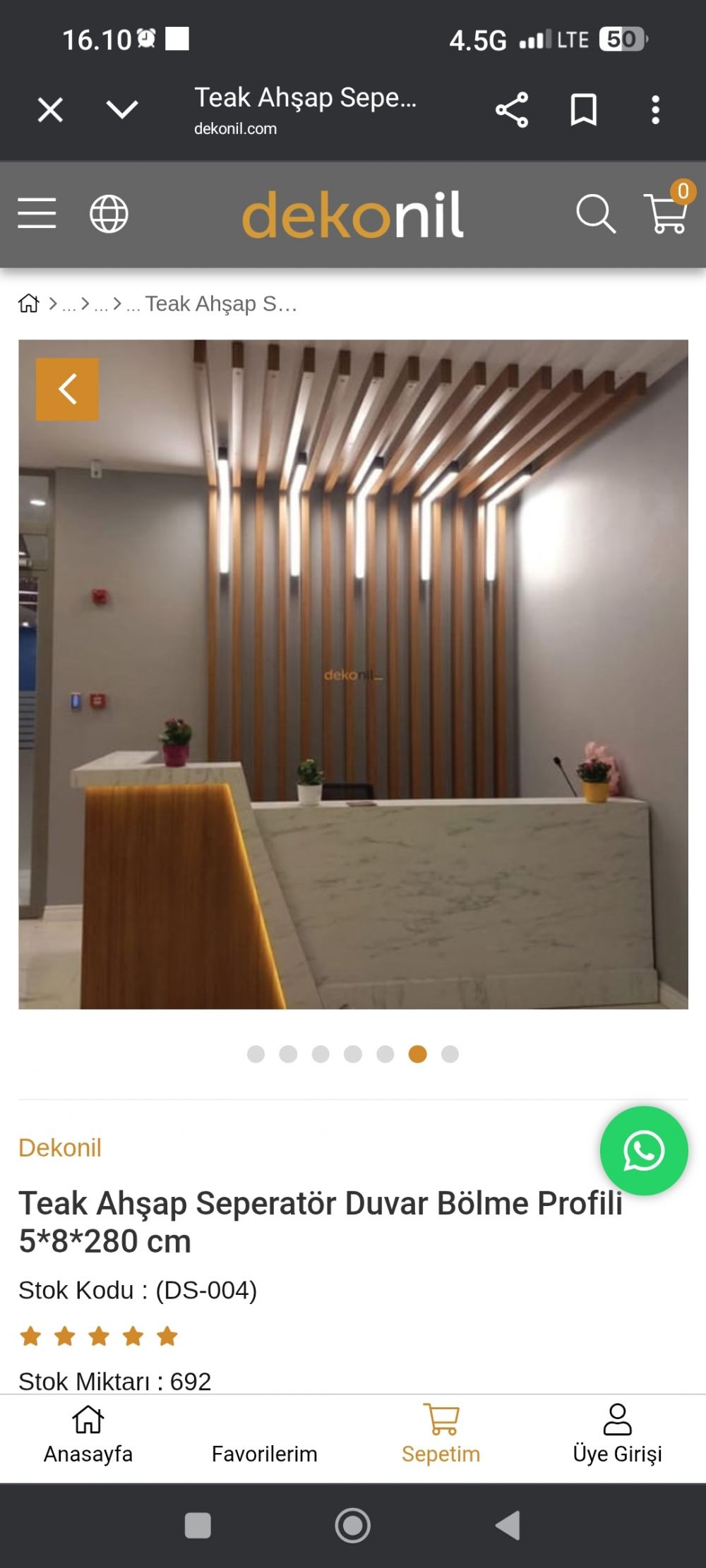Open the Dekonil brand link
Screen dimensions: 706x1568
coord(60,1148)
